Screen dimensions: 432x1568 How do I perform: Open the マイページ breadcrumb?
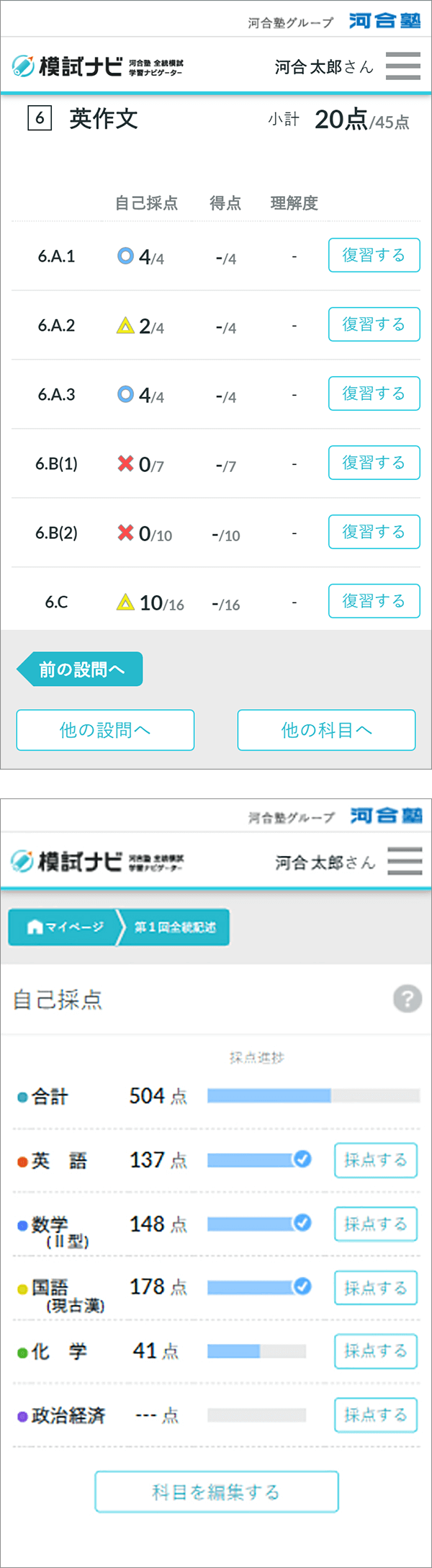[65, 927]
